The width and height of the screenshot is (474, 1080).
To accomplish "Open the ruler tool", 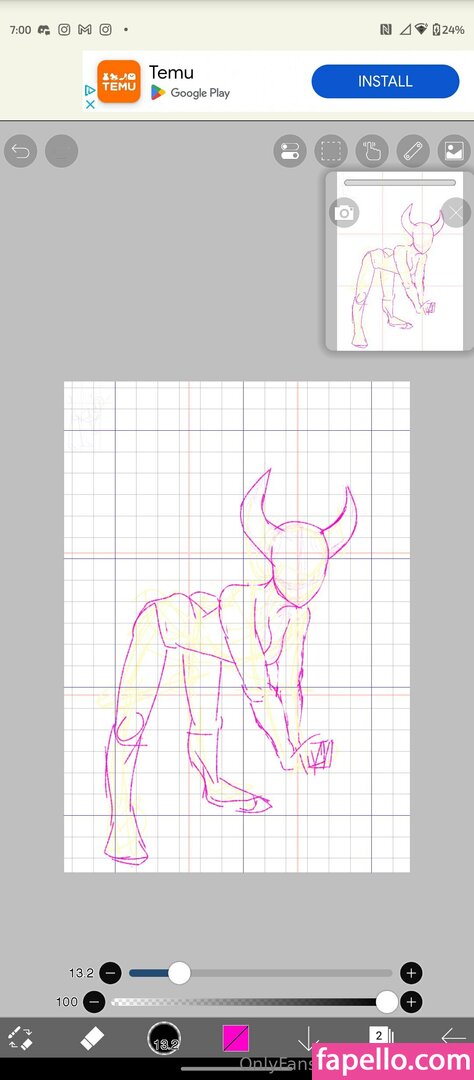I will (413, 151).
